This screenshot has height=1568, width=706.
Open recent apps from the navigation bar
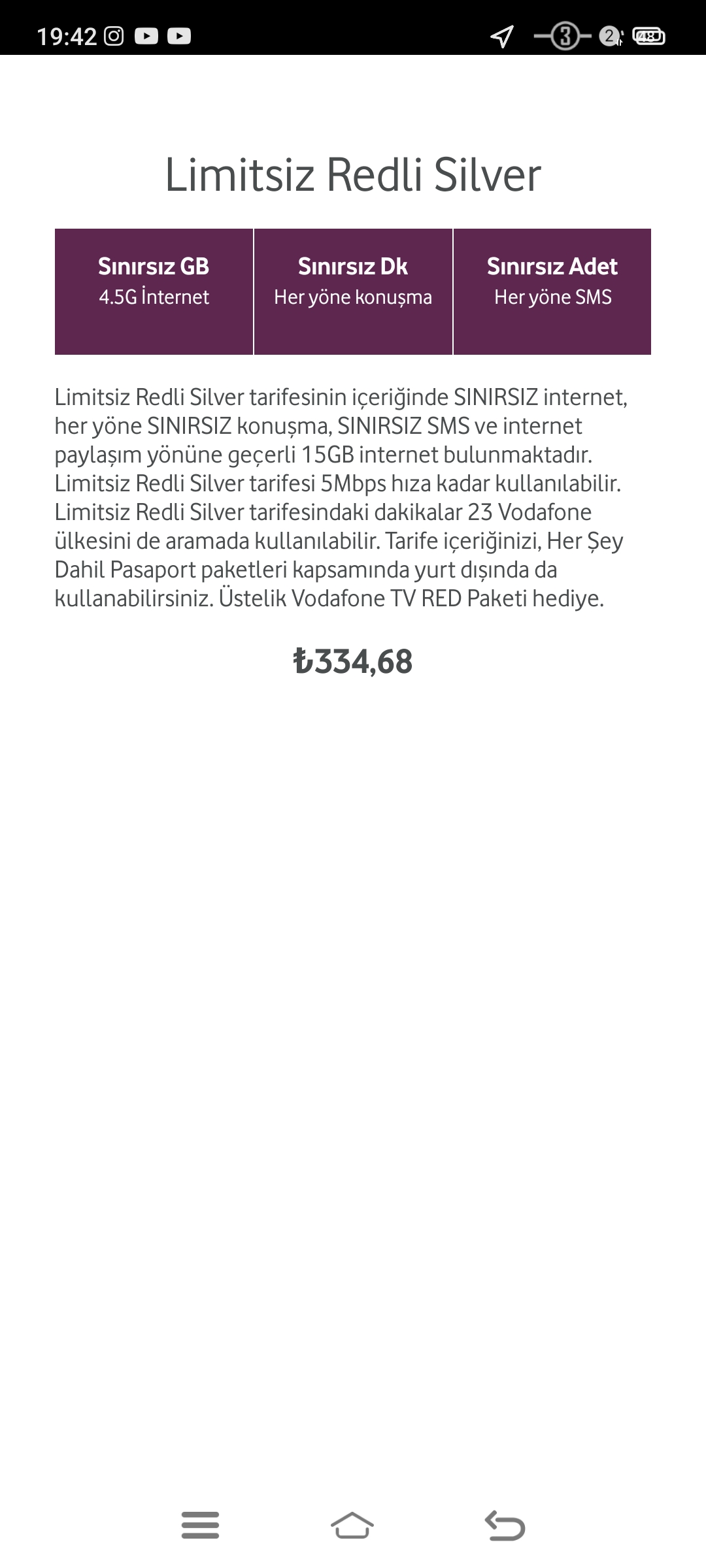pos(200,1526)
